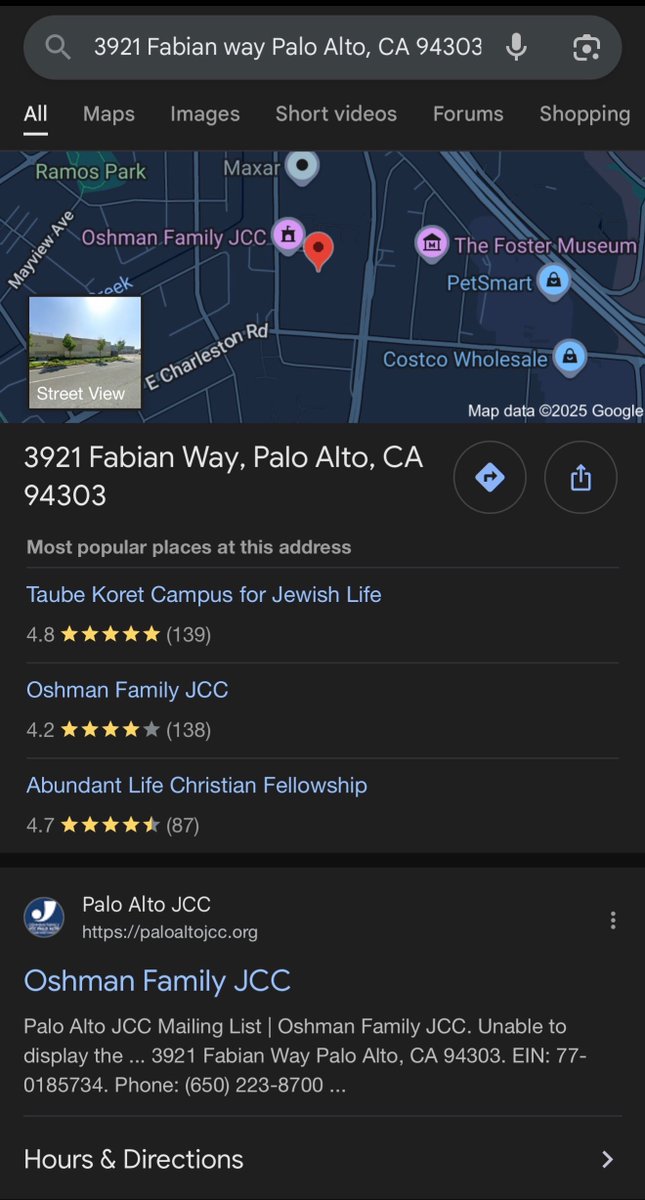645x1200 pixels.
Task: Share this address
Action: (580, 478)
